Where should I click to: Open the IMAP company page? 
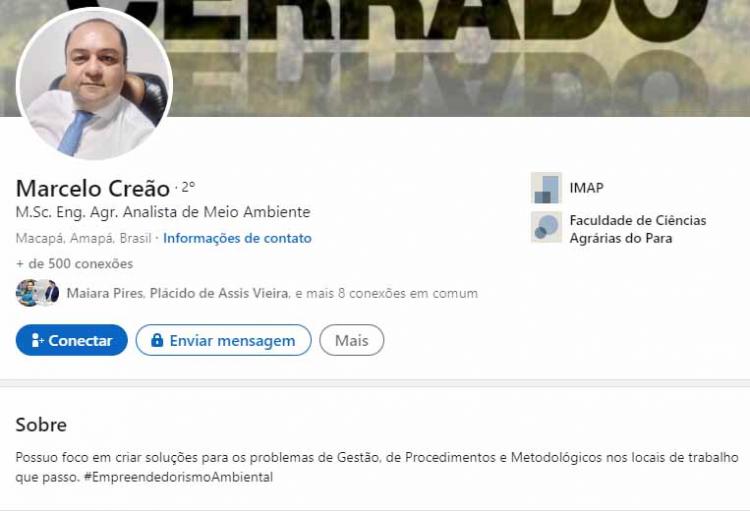click(x=585, y=187)
